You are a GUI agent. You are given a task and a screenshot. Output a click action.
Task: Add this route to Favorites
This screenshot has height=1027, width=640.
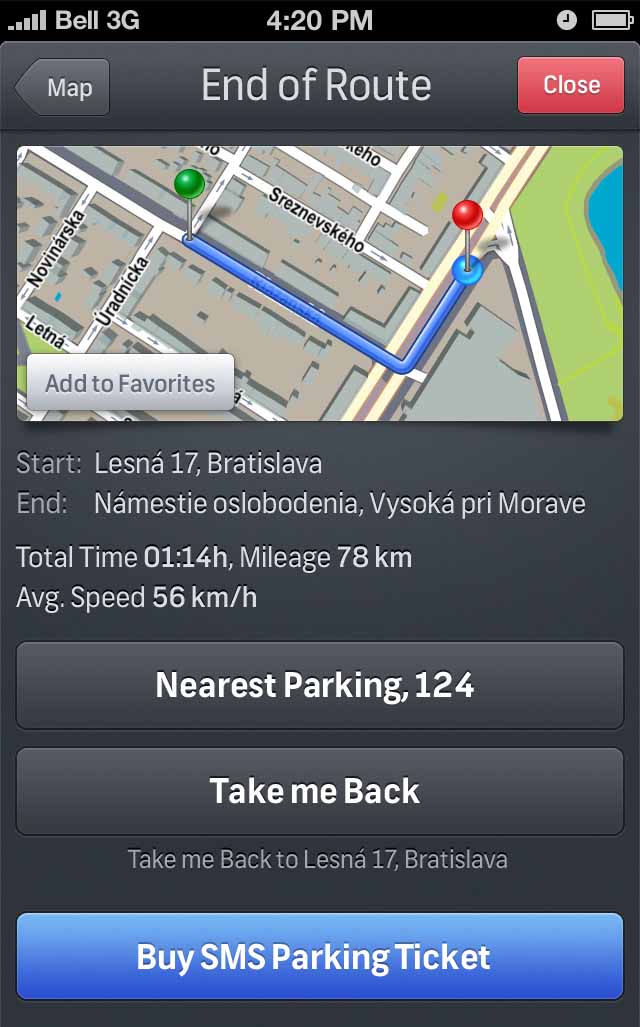[x=130, y=383]
